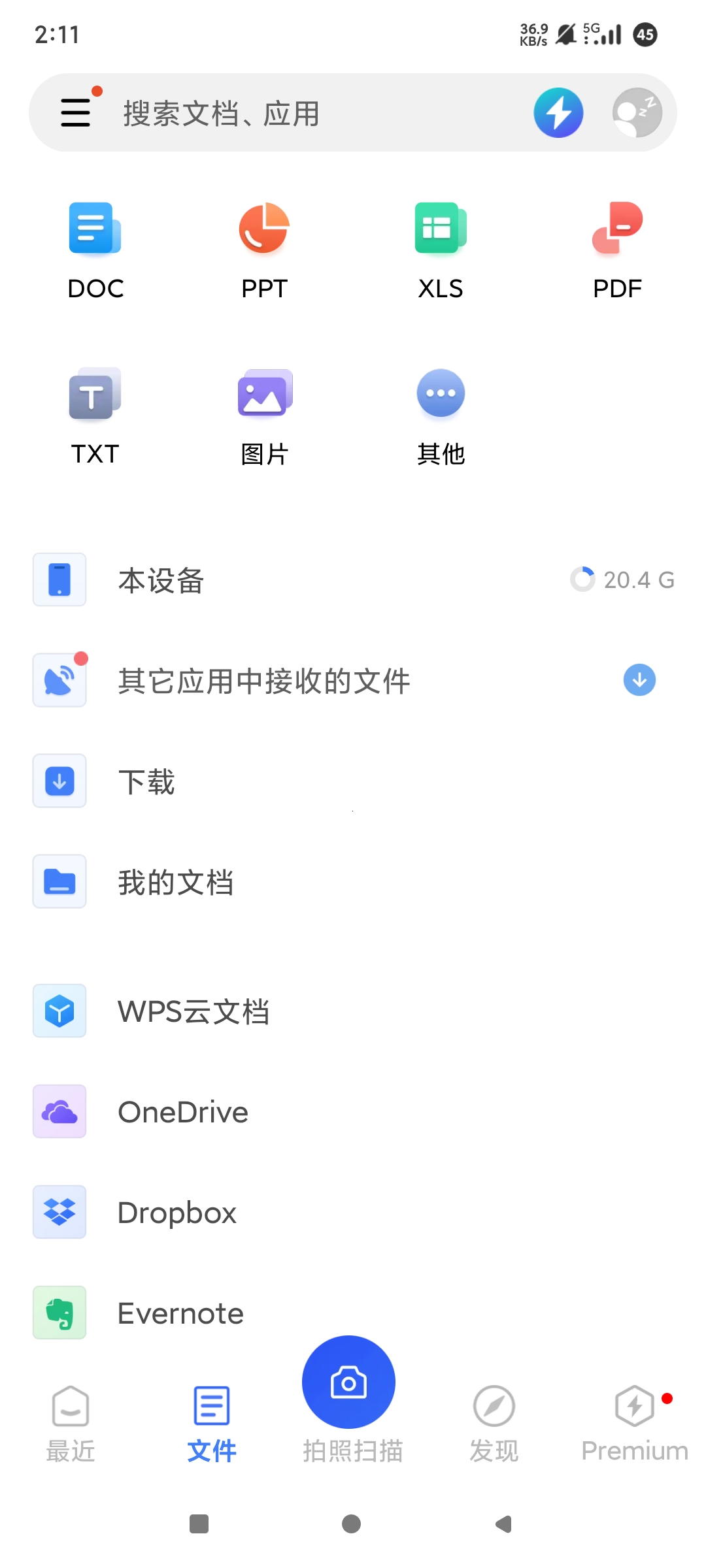Open OneDrive
Image resolution: width=706 pixels, height=1568 pixels.
(x=353, y=1111)
